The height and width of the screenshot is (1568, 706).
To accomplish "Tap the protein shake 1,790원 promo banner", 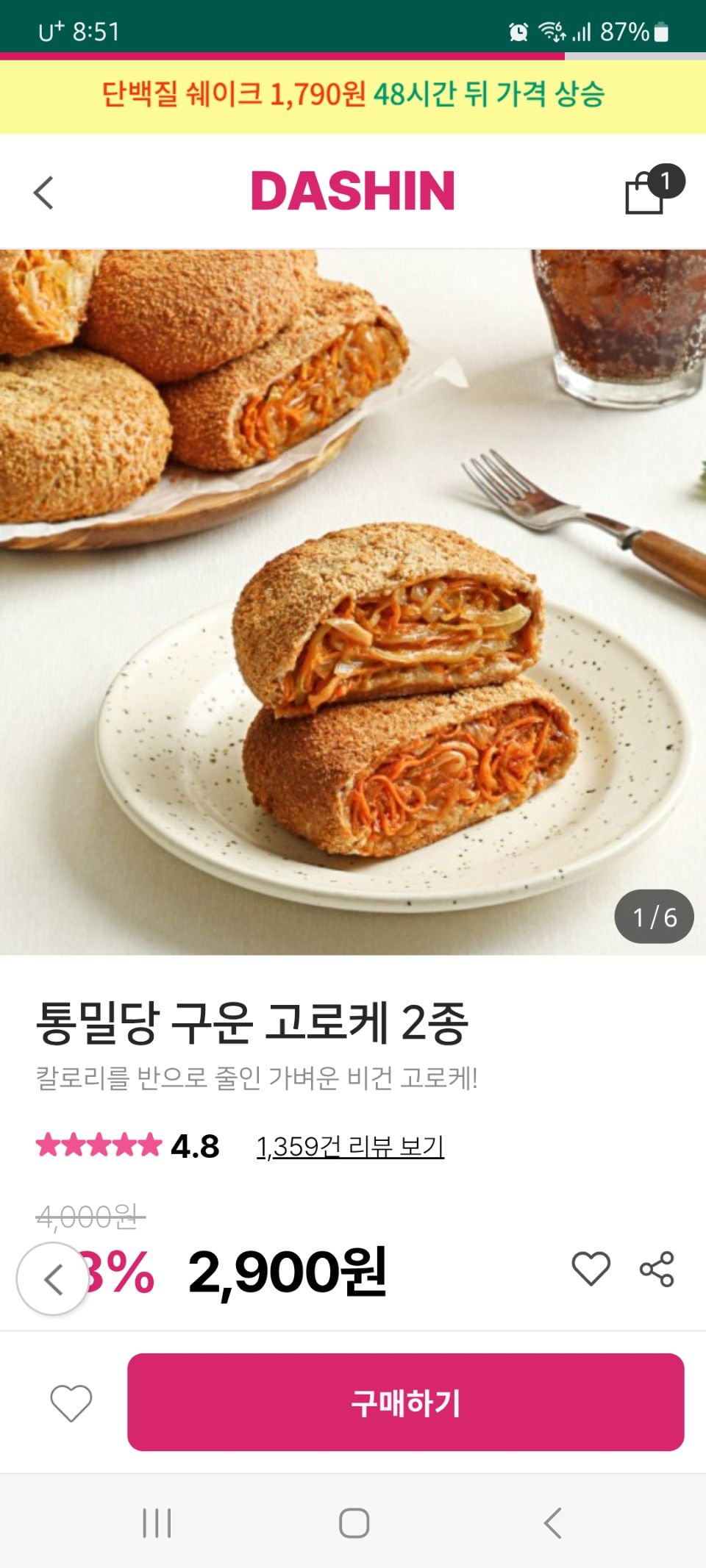I will coord(353,95).
